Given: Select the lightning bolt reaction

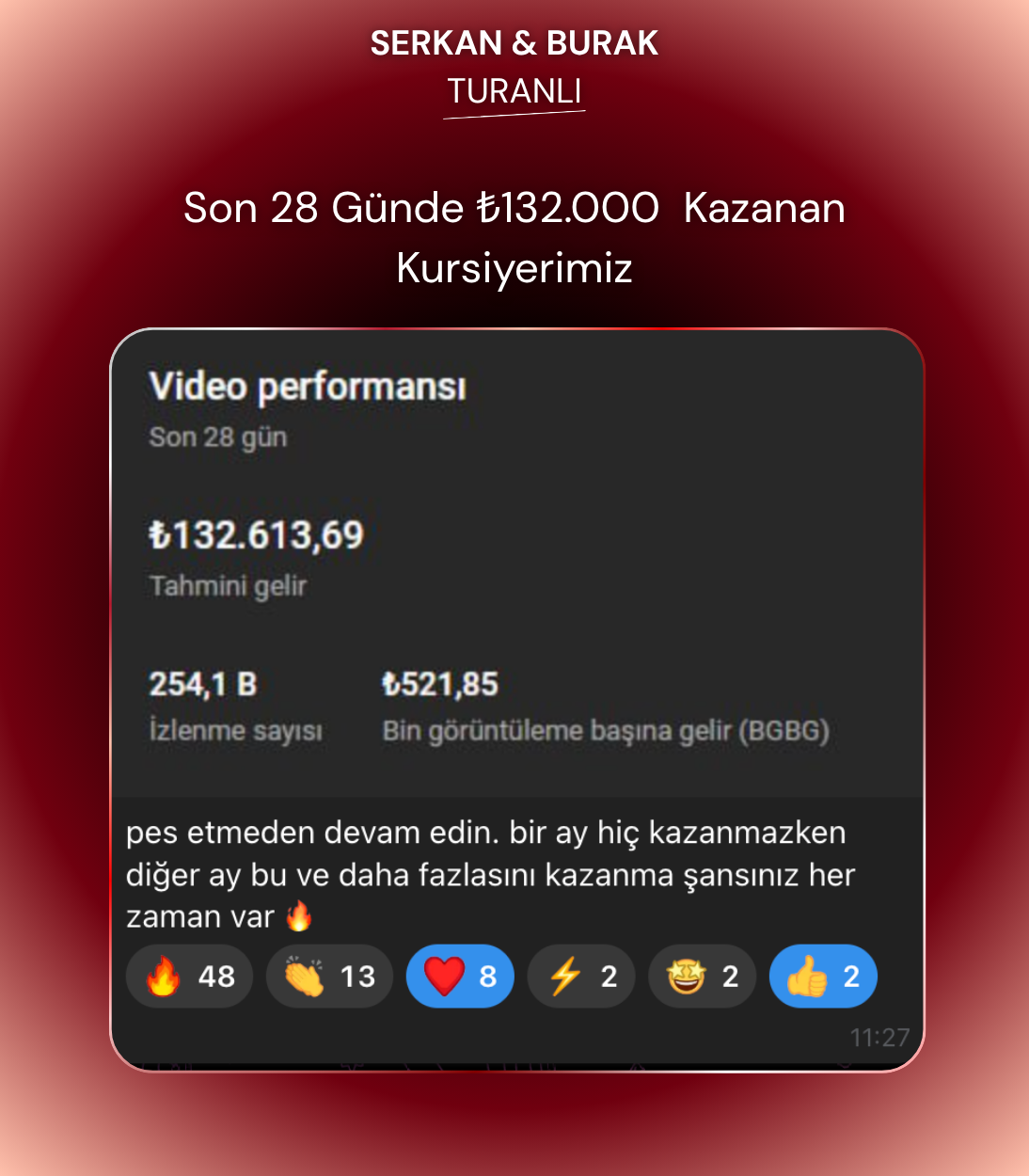Looking at the screenshot, I should pyautogui.click(x=564, y=977).
